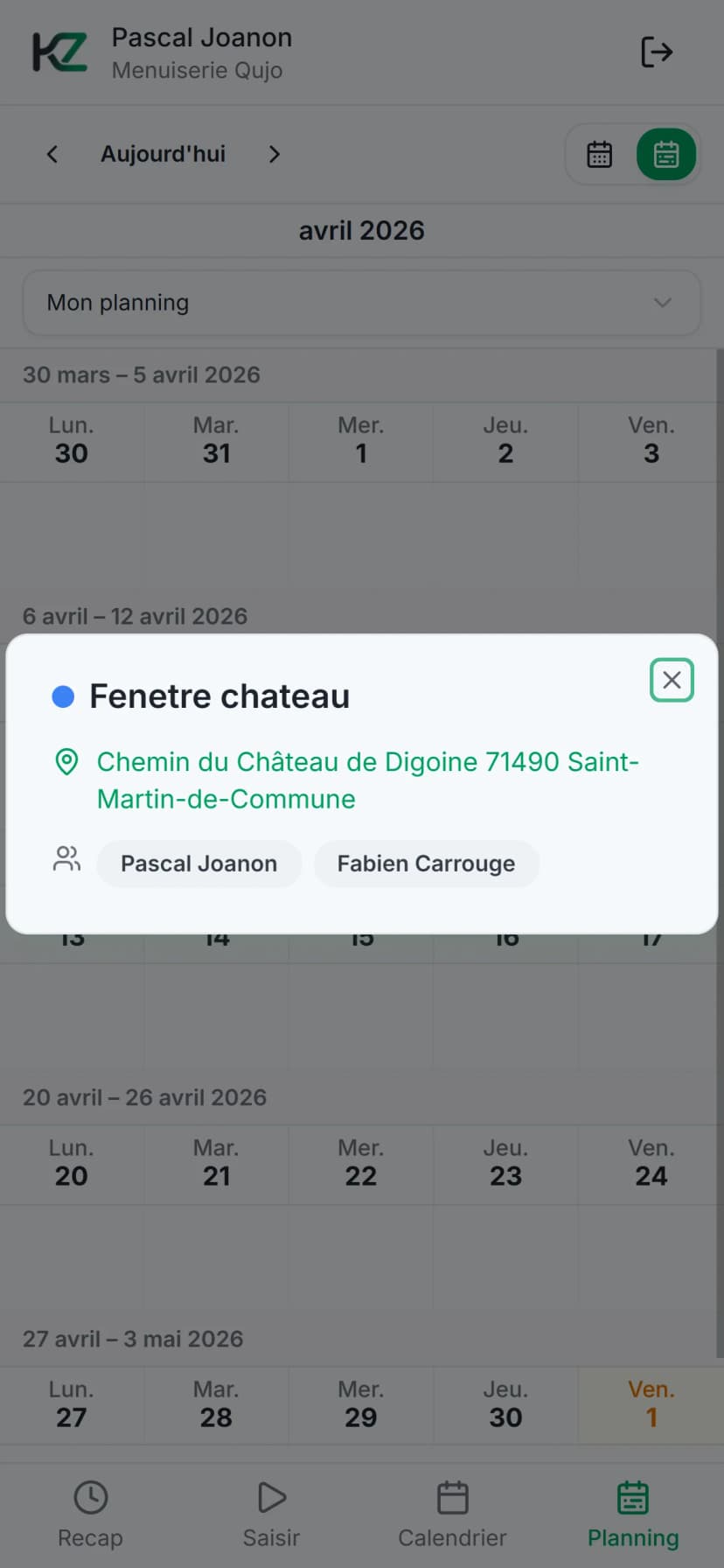Click the blue event color dot
This screenshot has width=724, height=1568.
(x=62, y=696)
